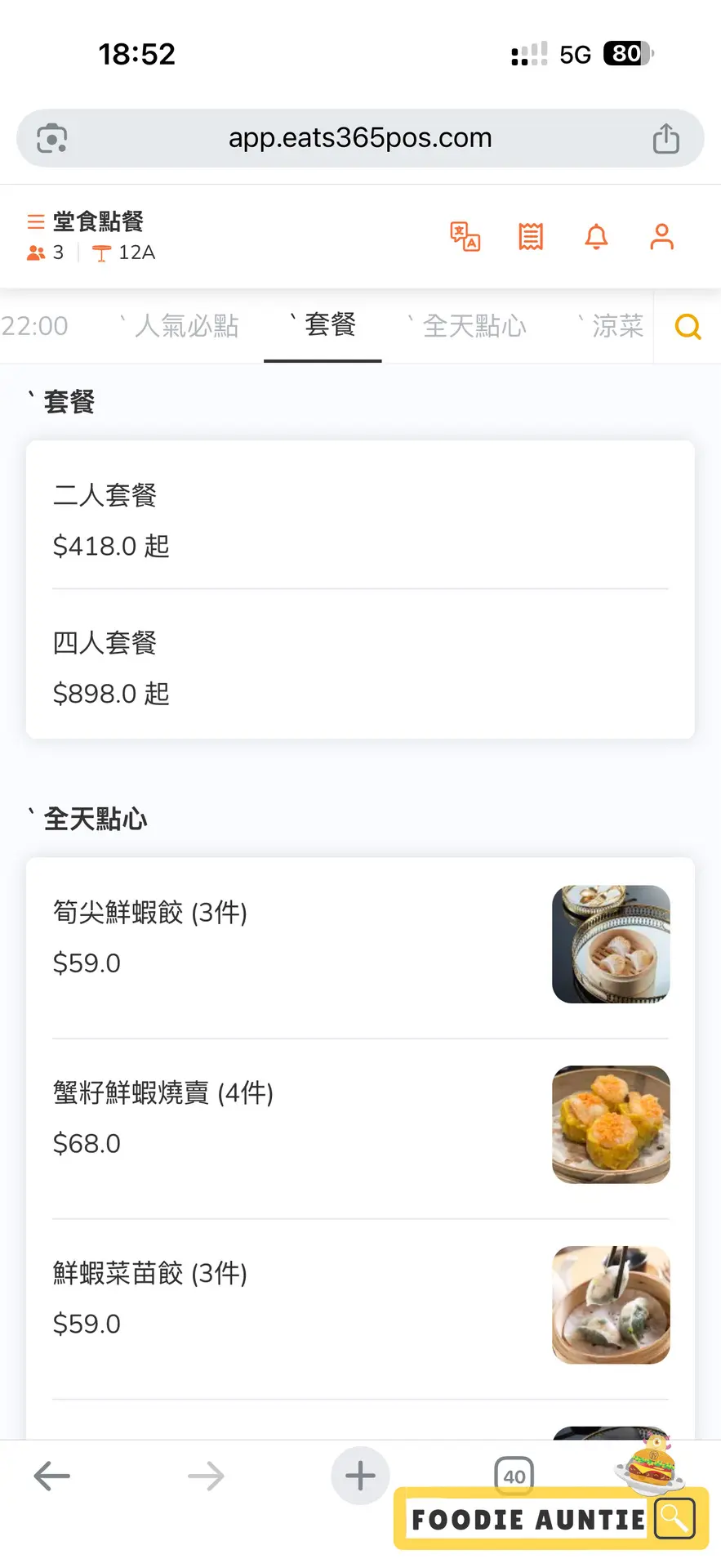
Task: Open a new browser tab
Action: [x=360, y=1476]
